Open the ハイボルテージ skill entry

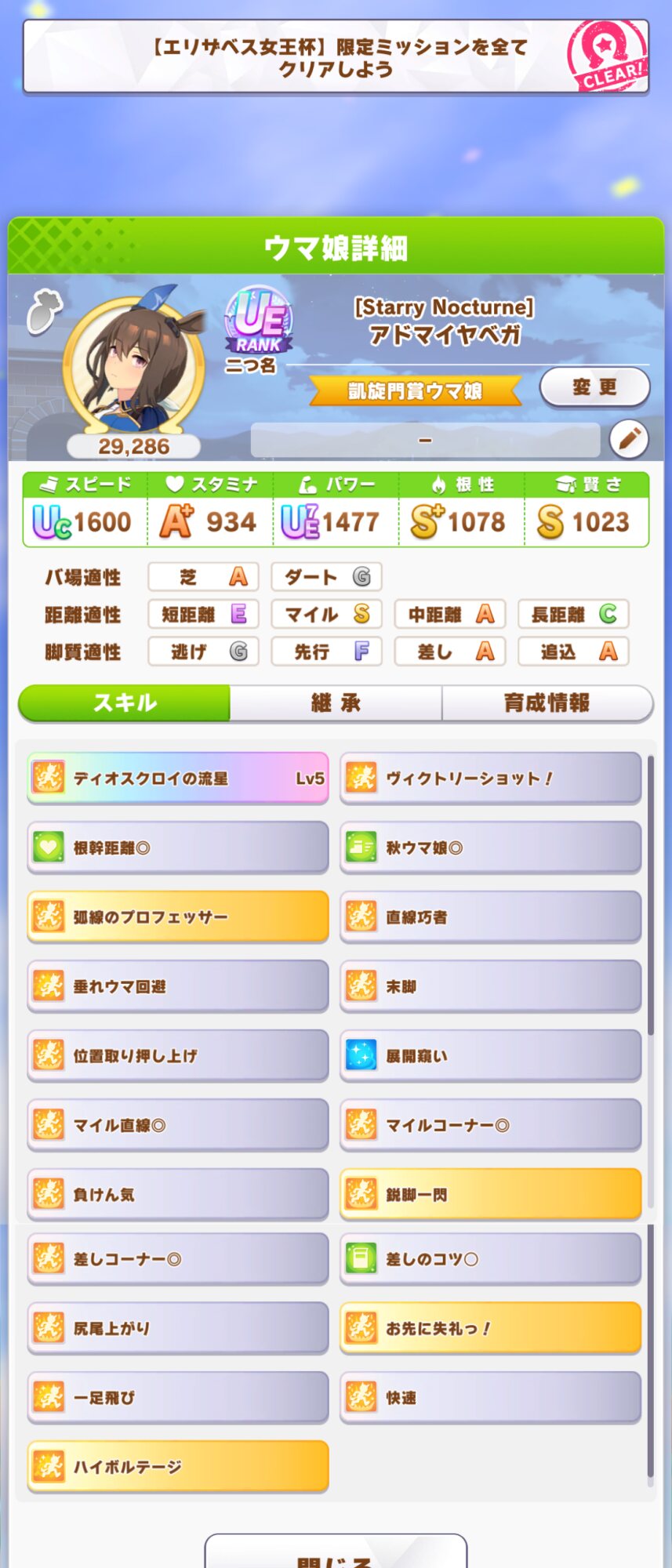pyautogui.click(x=178, y=1466)
